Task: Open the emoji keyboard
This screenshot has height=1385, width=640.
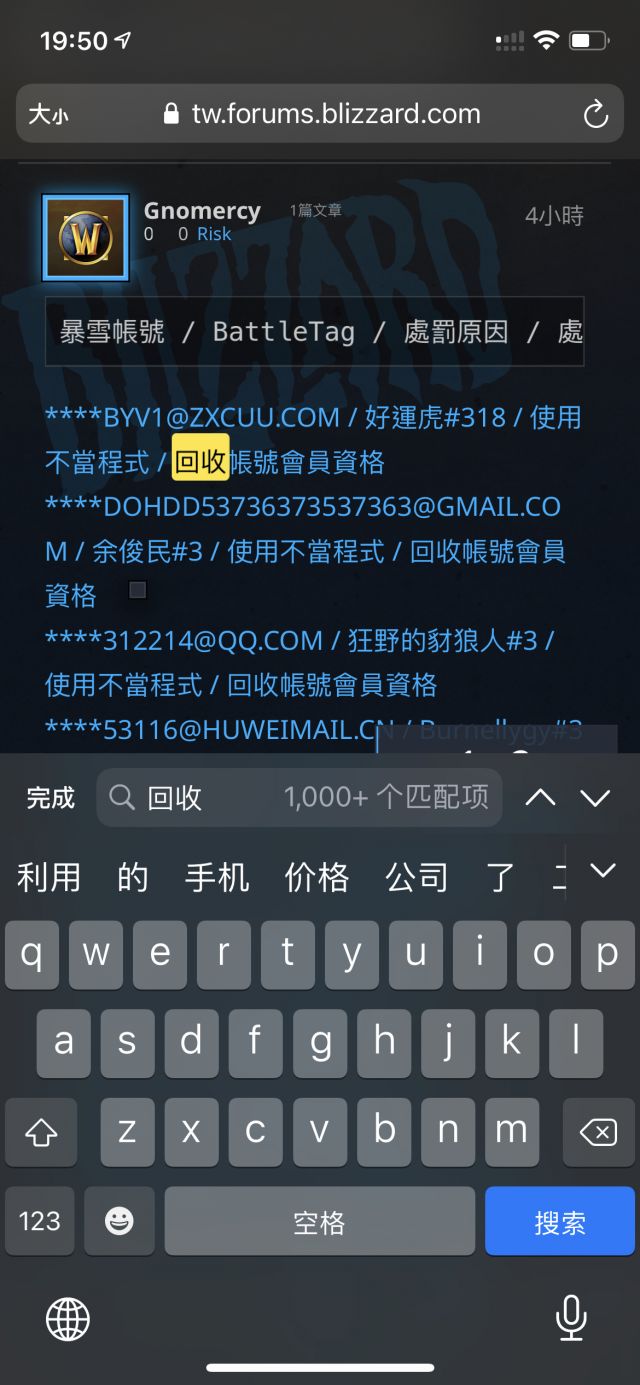Action: click(119, 1221)
